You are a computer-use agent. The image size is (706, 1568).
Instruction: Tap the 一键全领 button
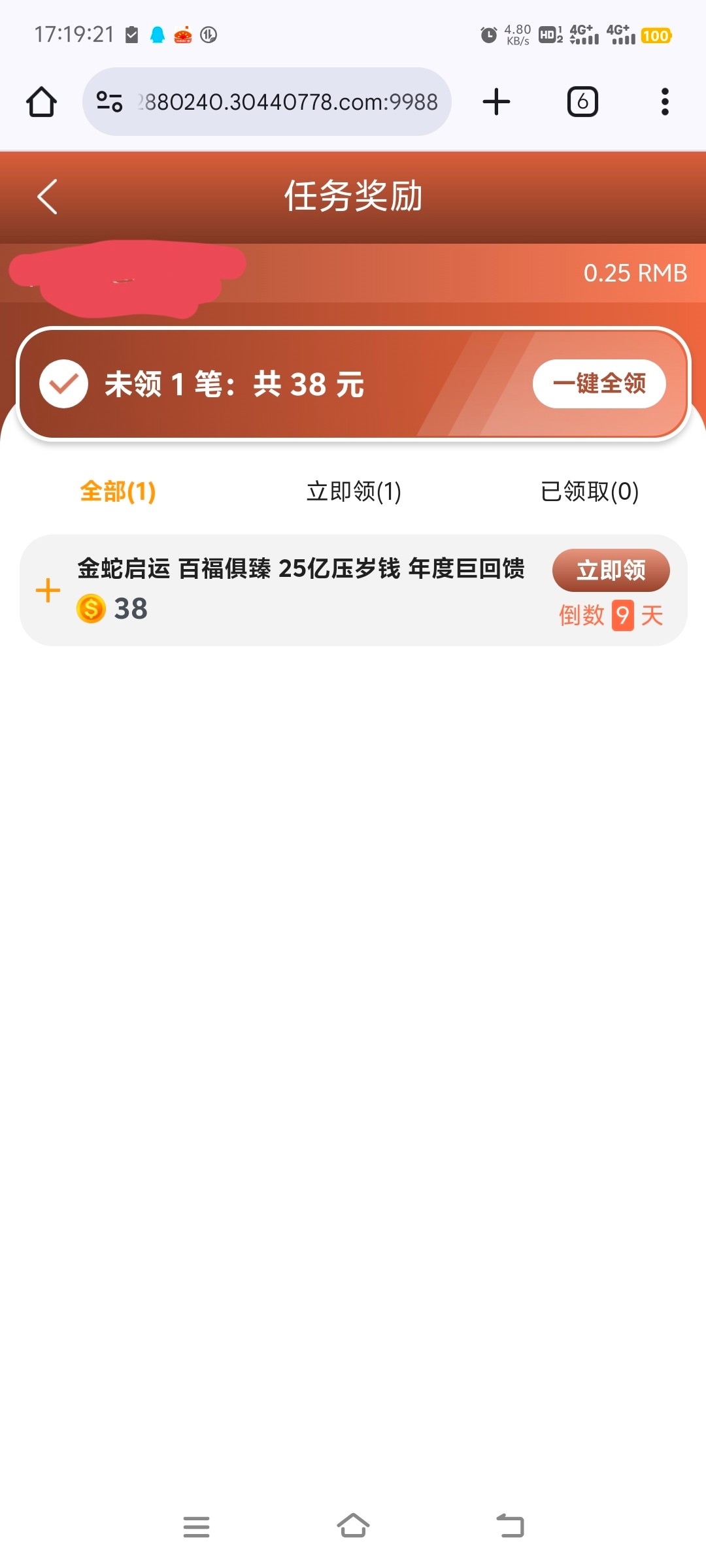(599, 384)
